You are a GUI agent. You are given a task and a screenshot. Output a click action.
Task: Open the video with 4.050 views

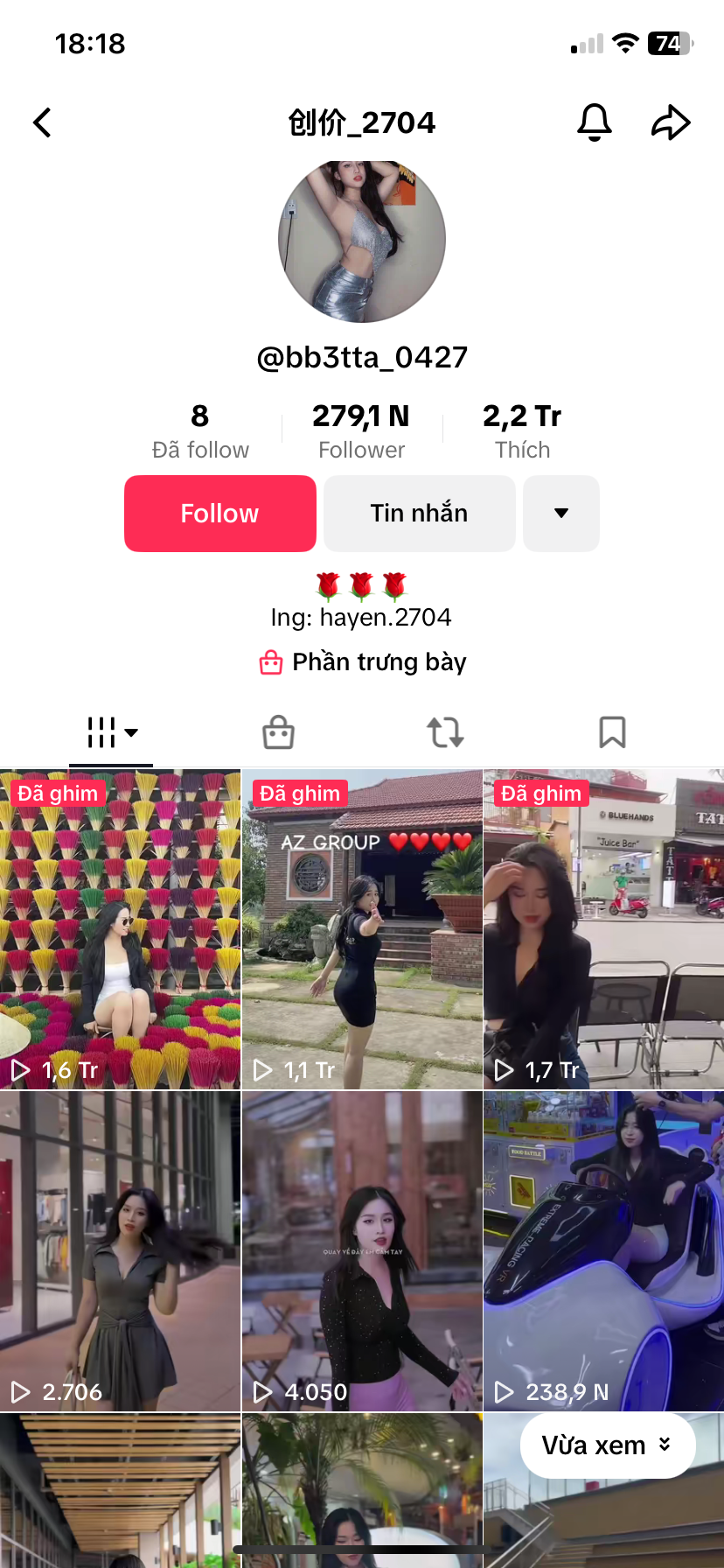[x=362, y=1251]
